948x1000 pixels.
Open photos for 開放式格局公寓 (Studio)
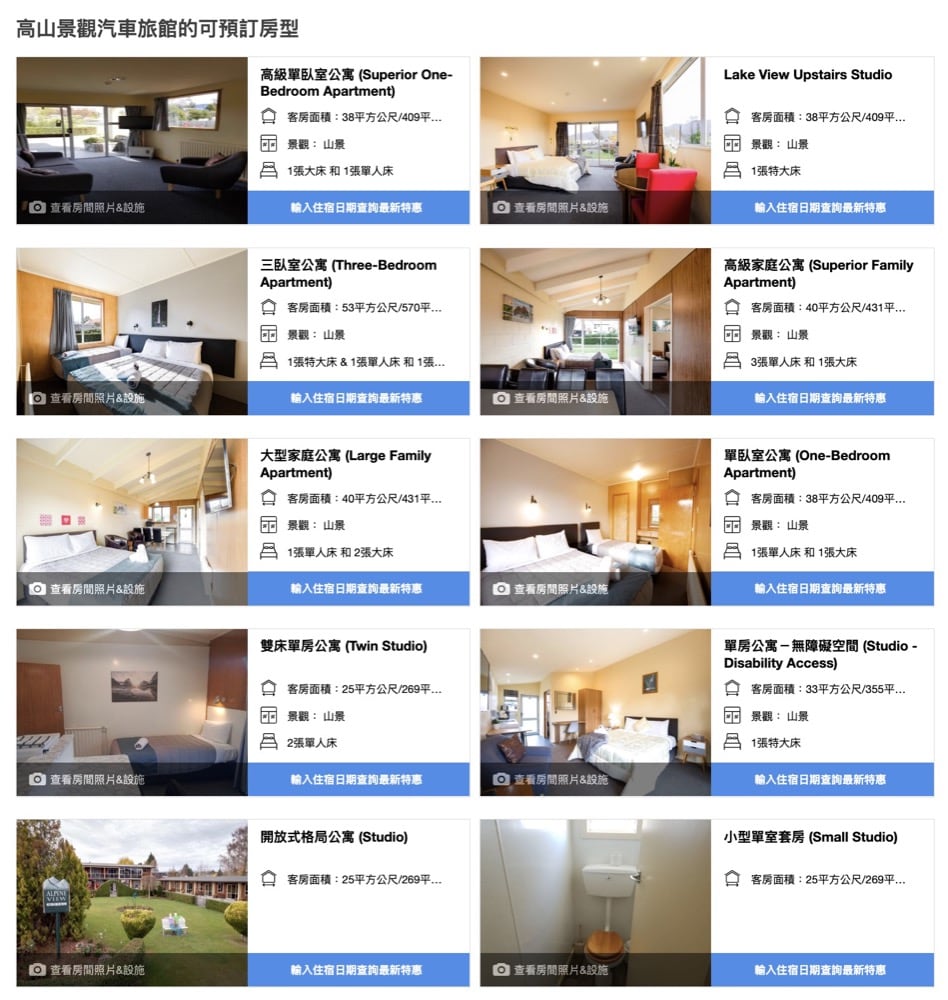(x=88, y=970)
